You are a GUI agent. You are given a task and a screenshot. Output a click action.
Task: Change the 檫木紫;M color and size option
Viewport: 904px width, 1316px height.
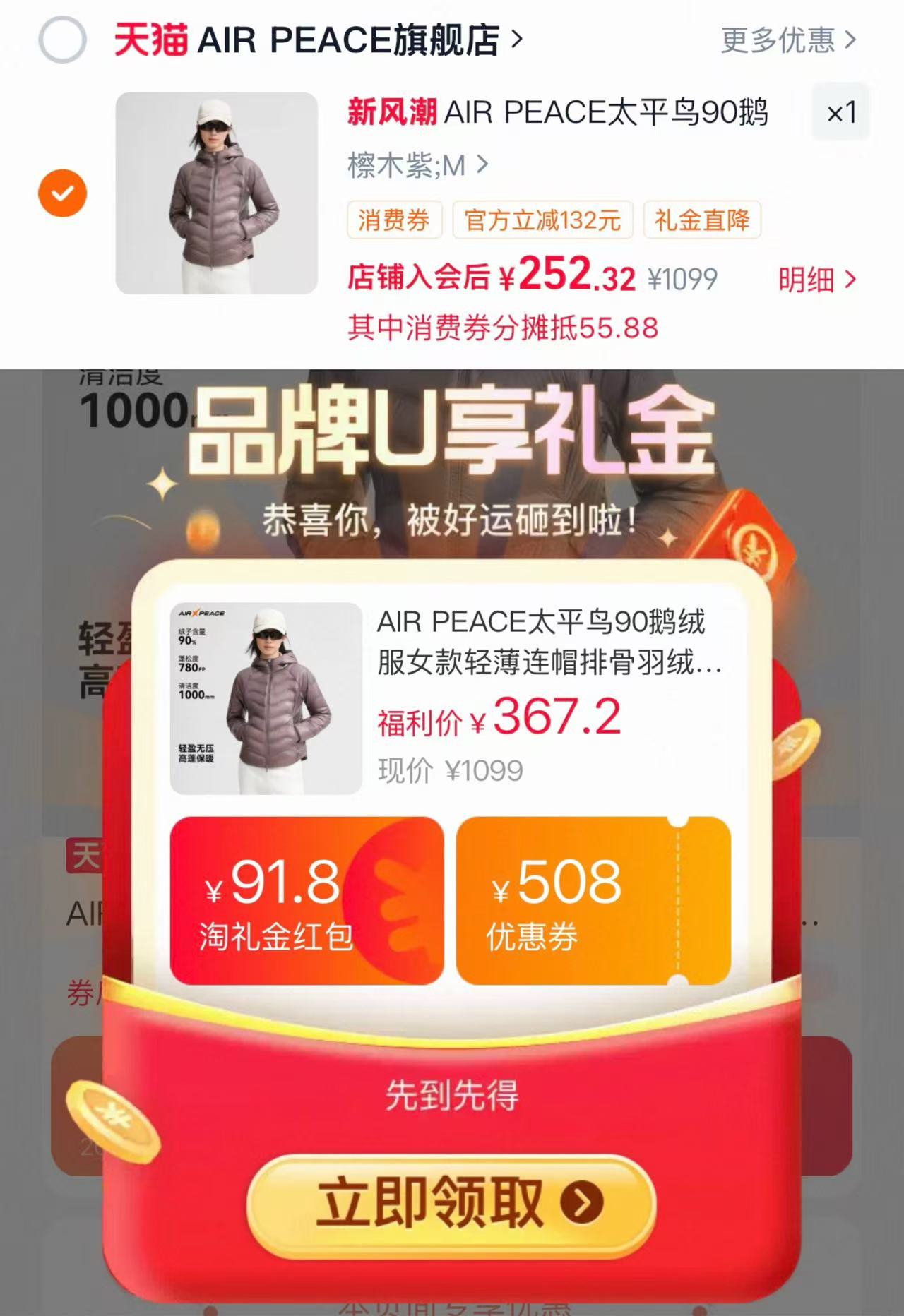(417, 166)
